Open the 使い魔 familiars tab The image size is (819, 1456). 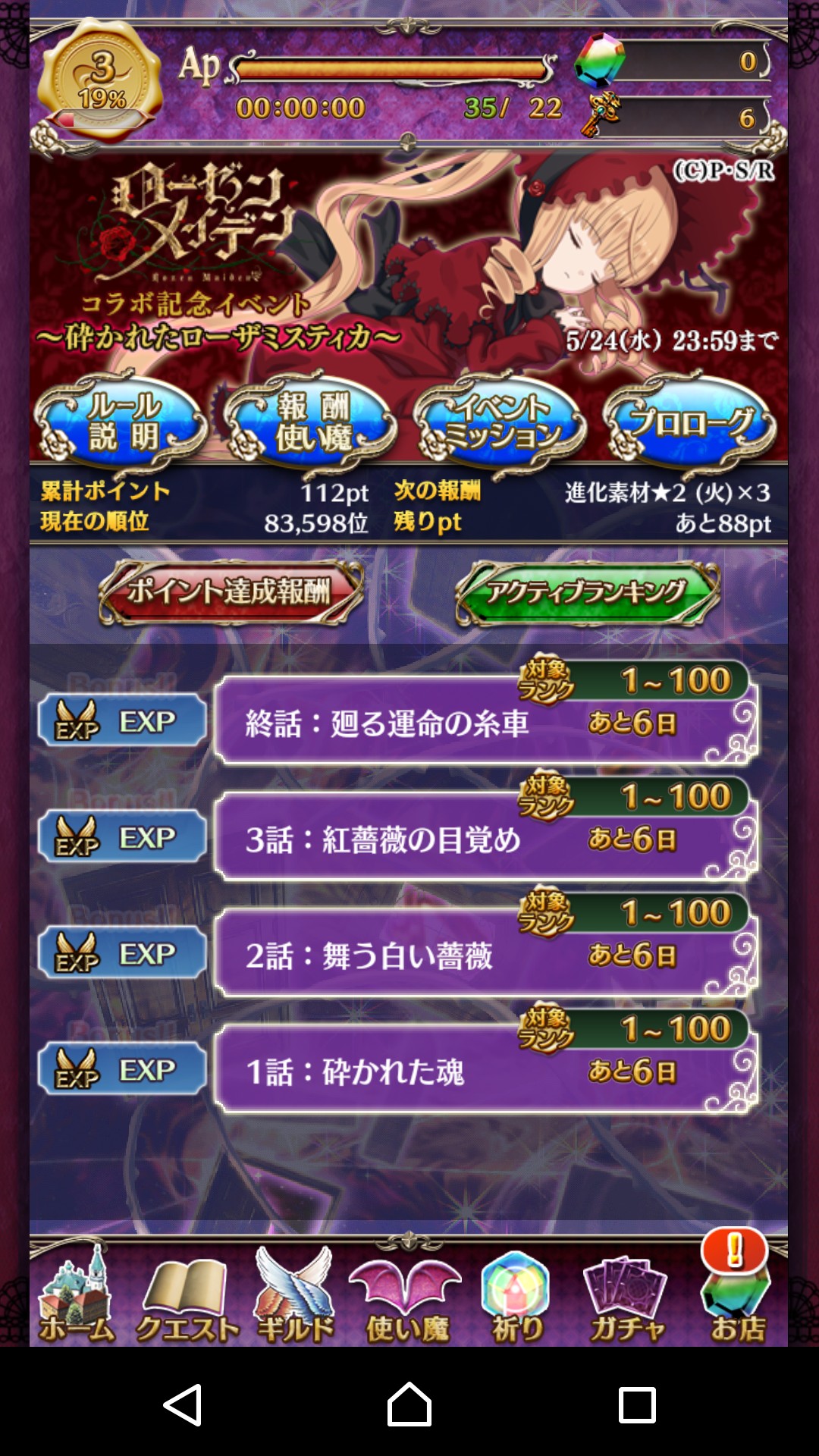pyautogui.click(x=406, y=1298)
